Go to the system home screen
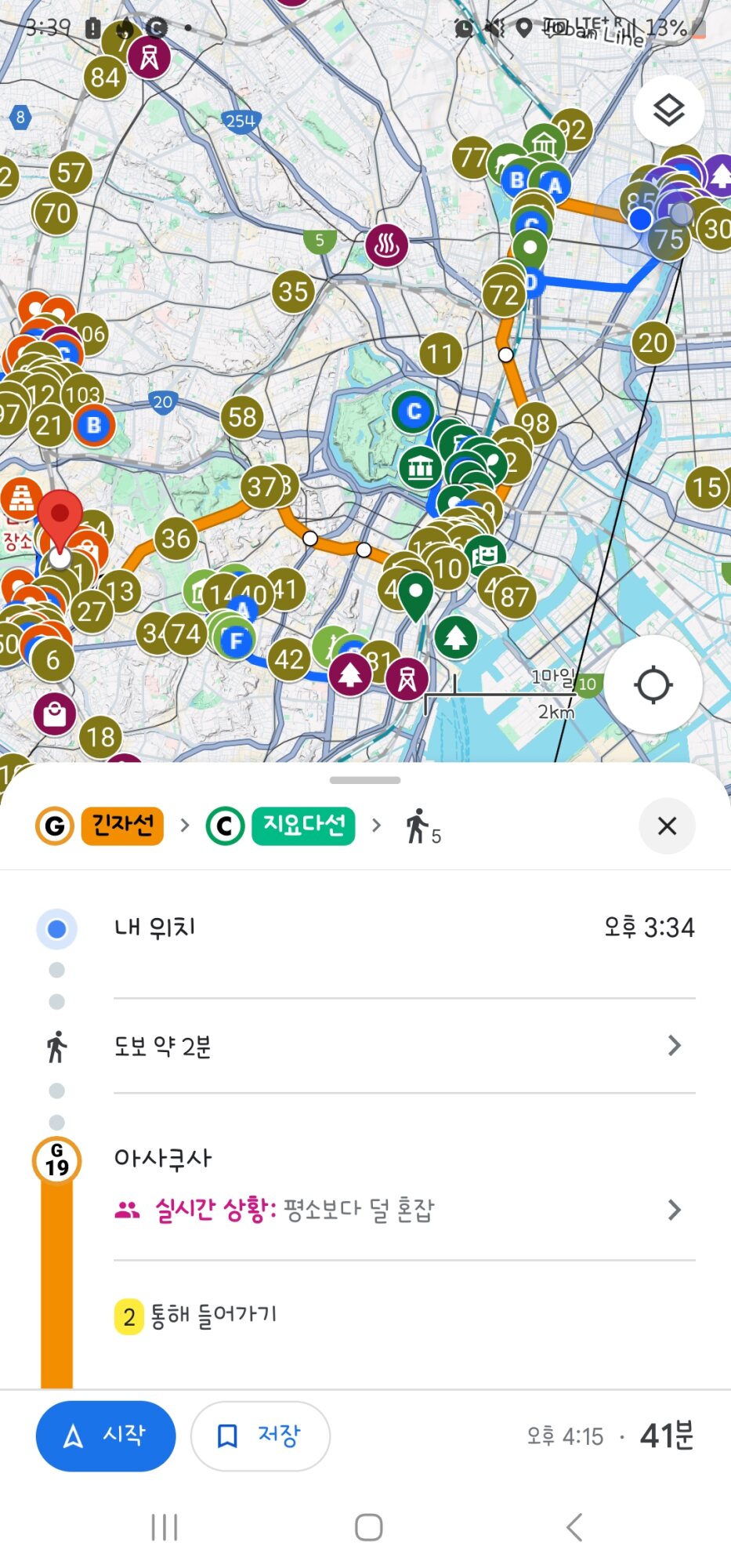Image resolution: width=731 pixels, height=1568 pixels. point(368,1527)
